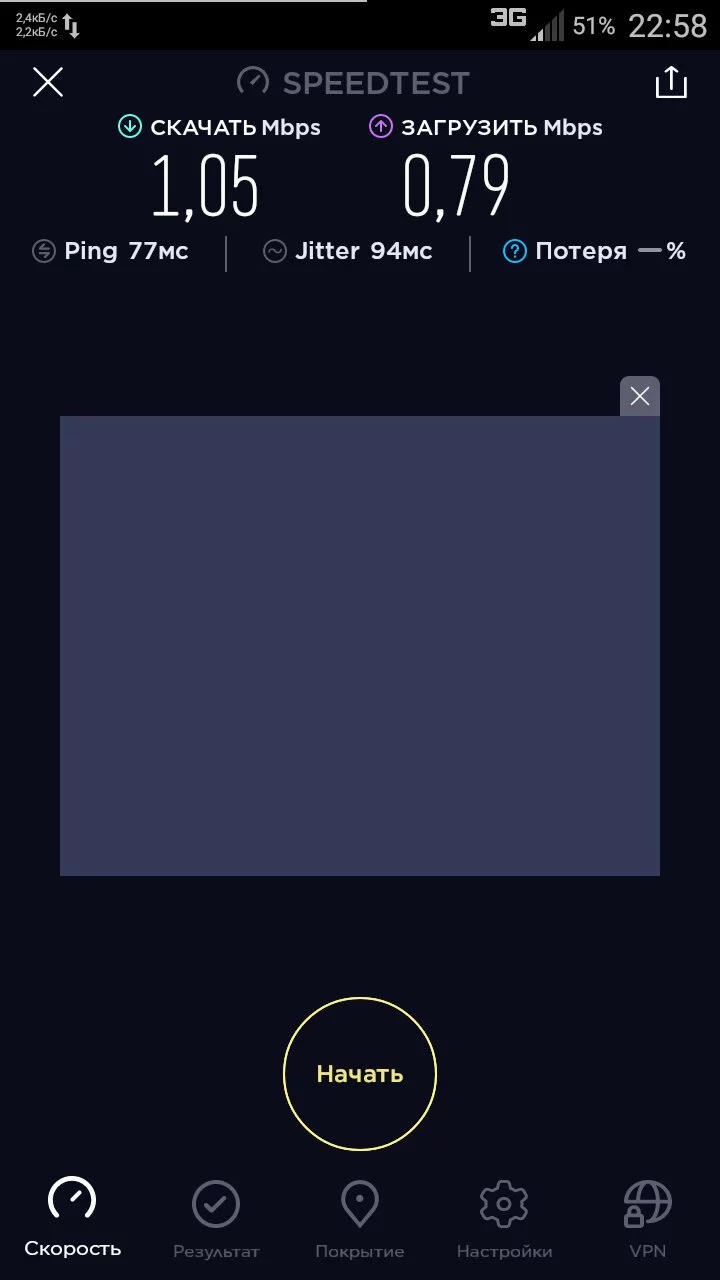Open the packet loss help icon

pyautogui.click(x=514, y=251)
